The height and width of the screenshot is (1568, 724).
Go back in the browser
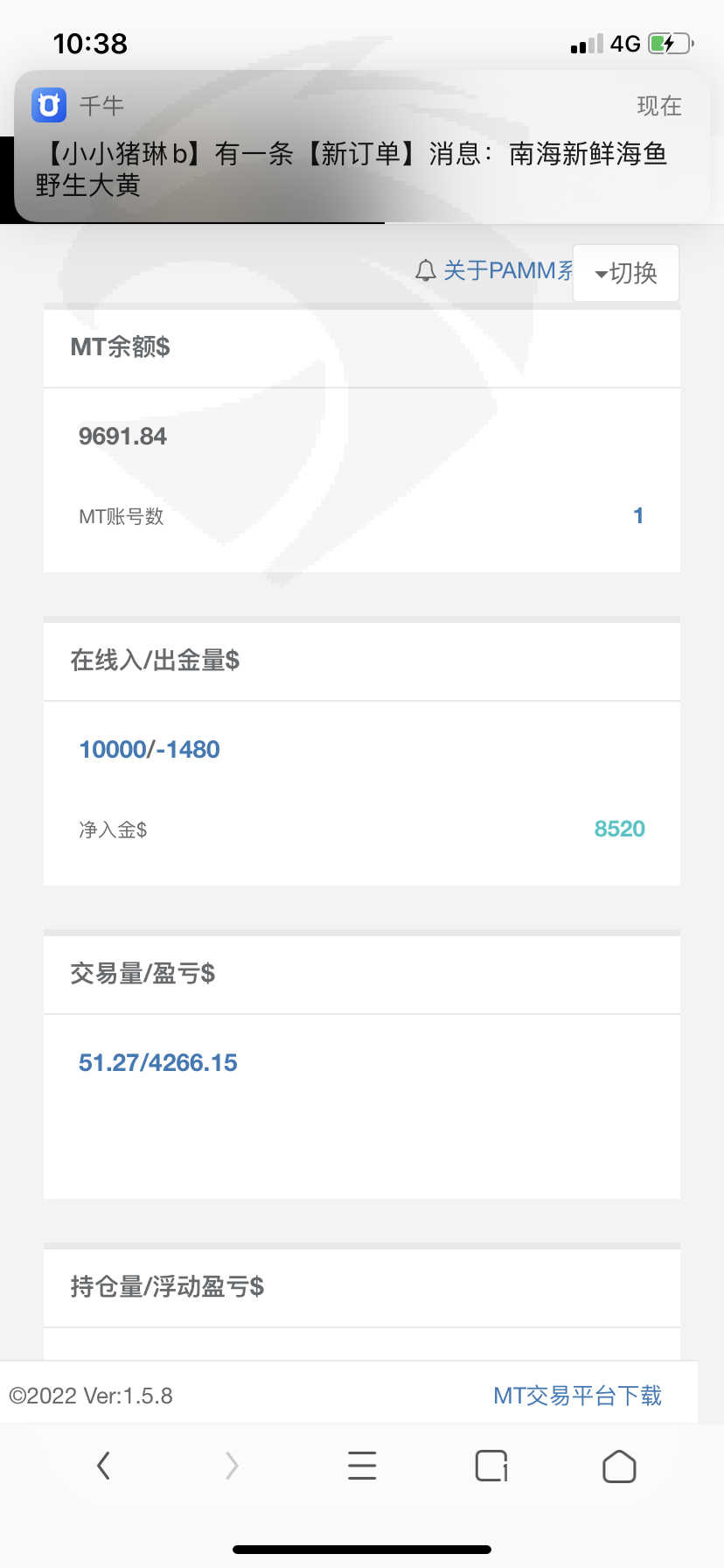pyautogui.click(x=103, y=1465)
